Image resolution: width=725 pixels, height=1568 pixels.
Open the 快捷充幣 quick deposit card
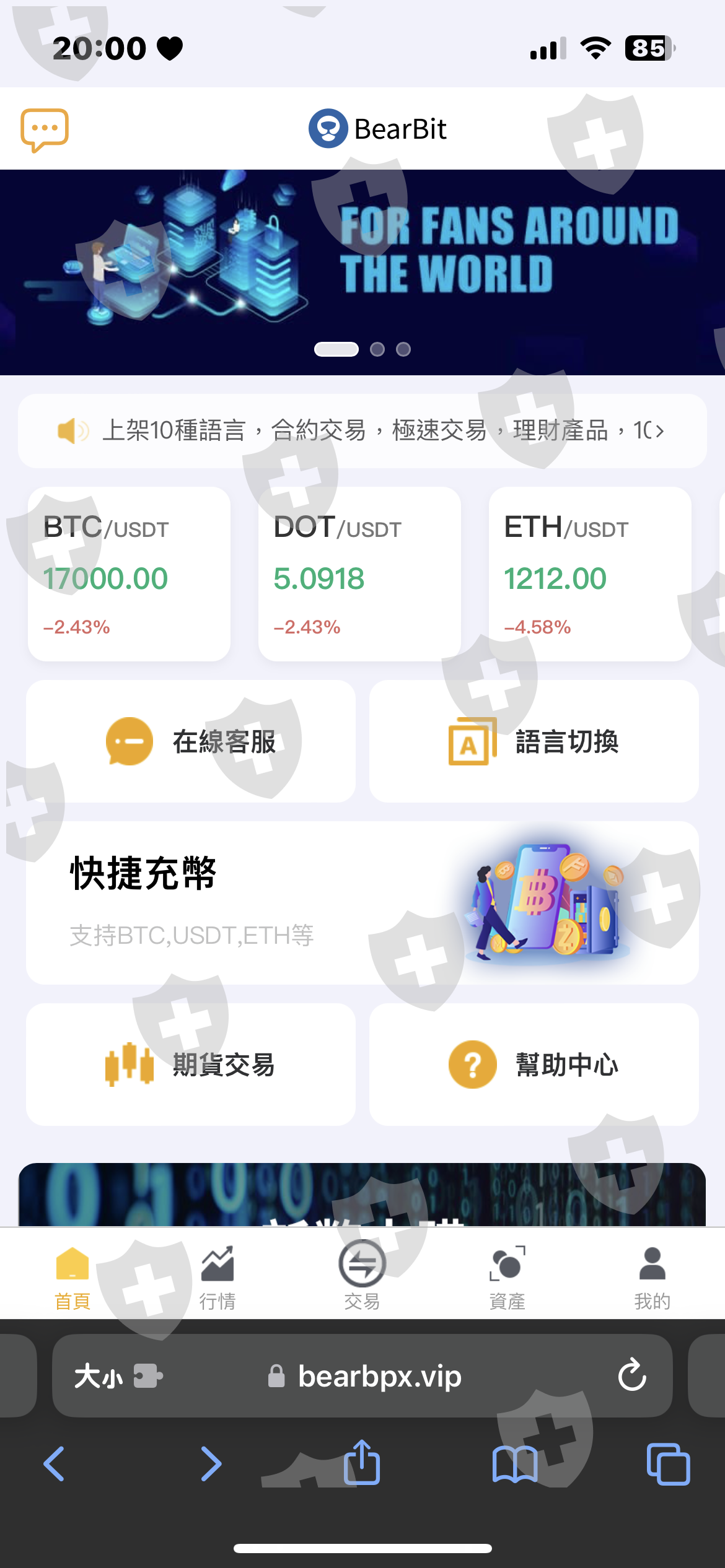coord(362,903)
